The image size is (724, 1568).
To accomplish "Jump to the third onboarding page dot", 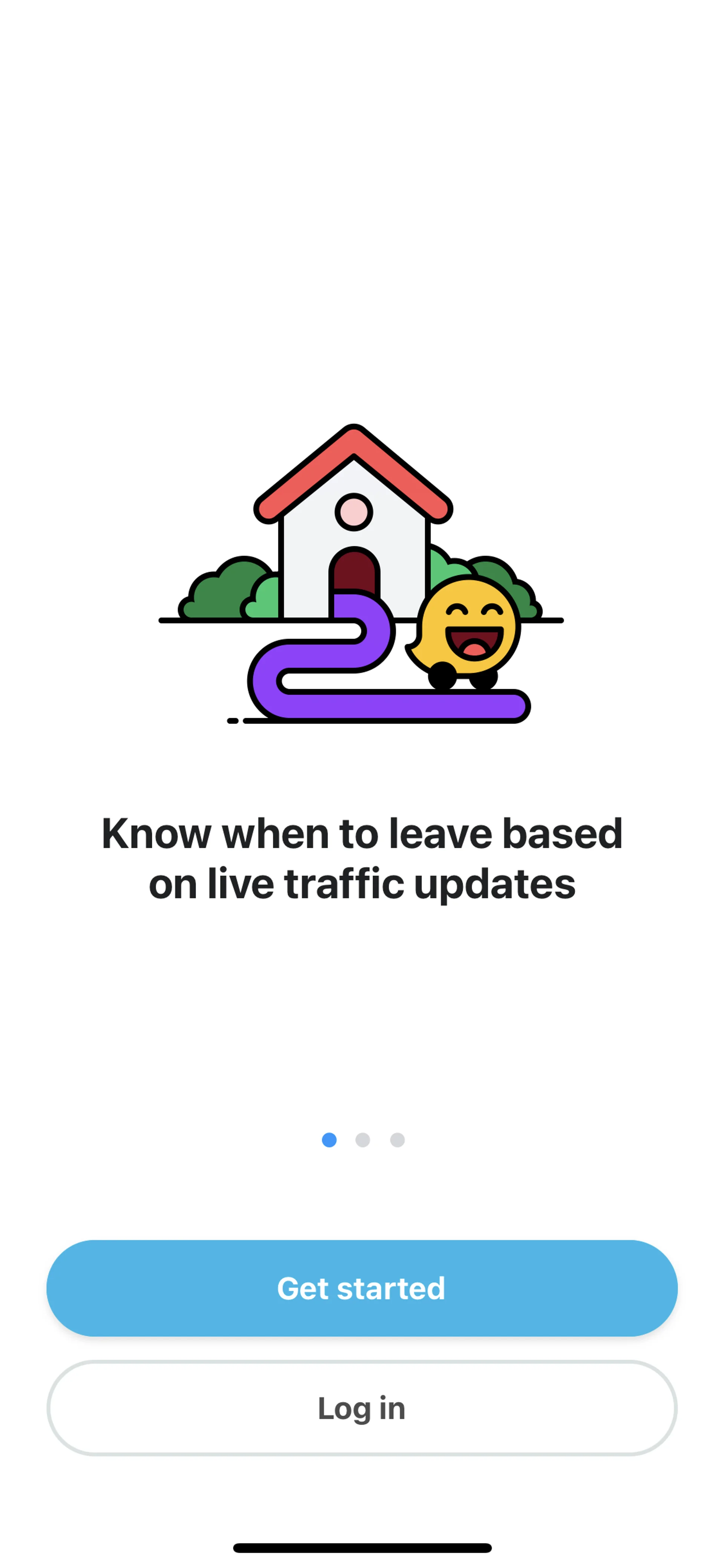I will pos(397,1140).
